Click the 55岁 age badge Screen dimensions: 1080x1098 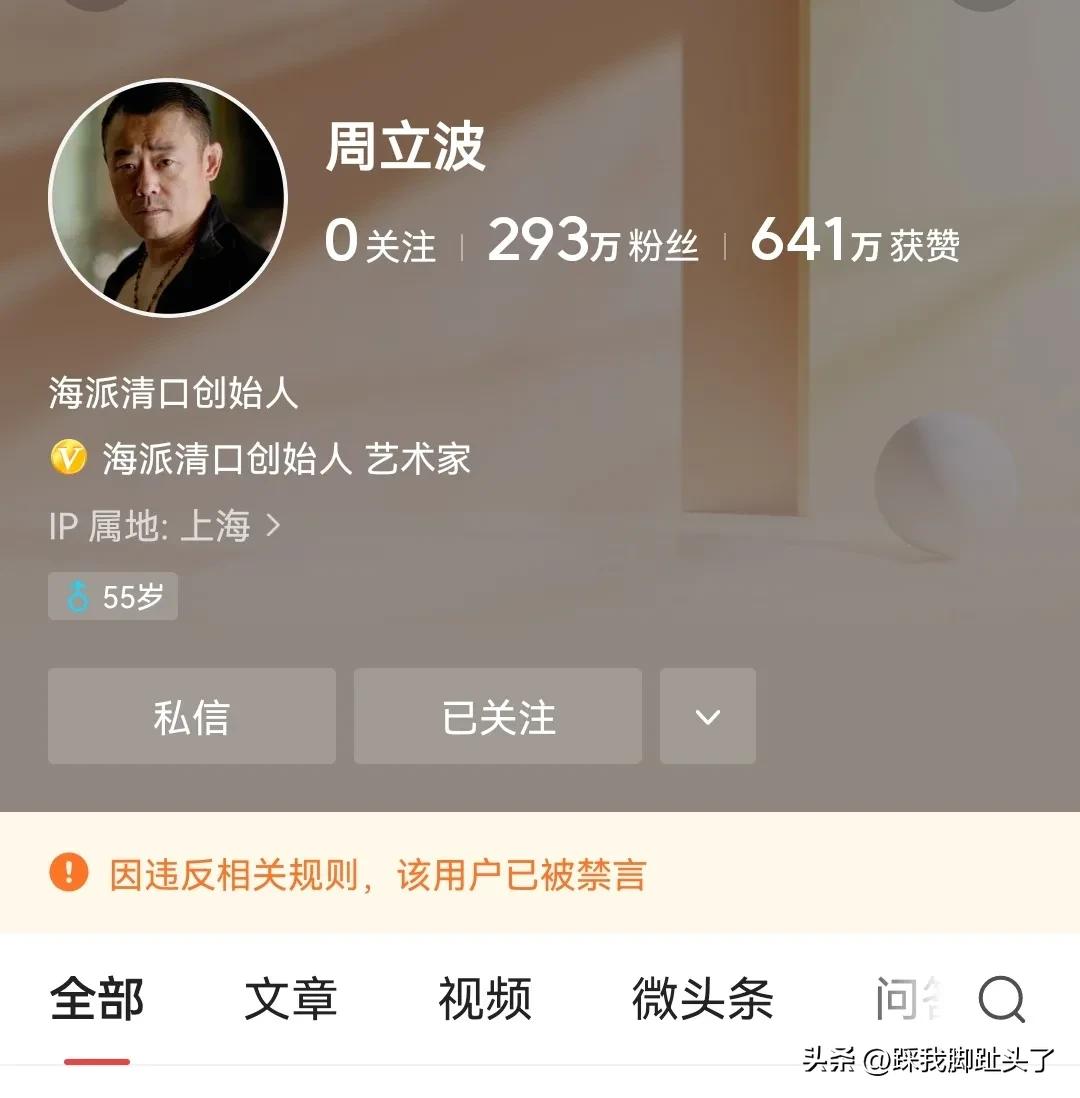(x=112, y=595)
